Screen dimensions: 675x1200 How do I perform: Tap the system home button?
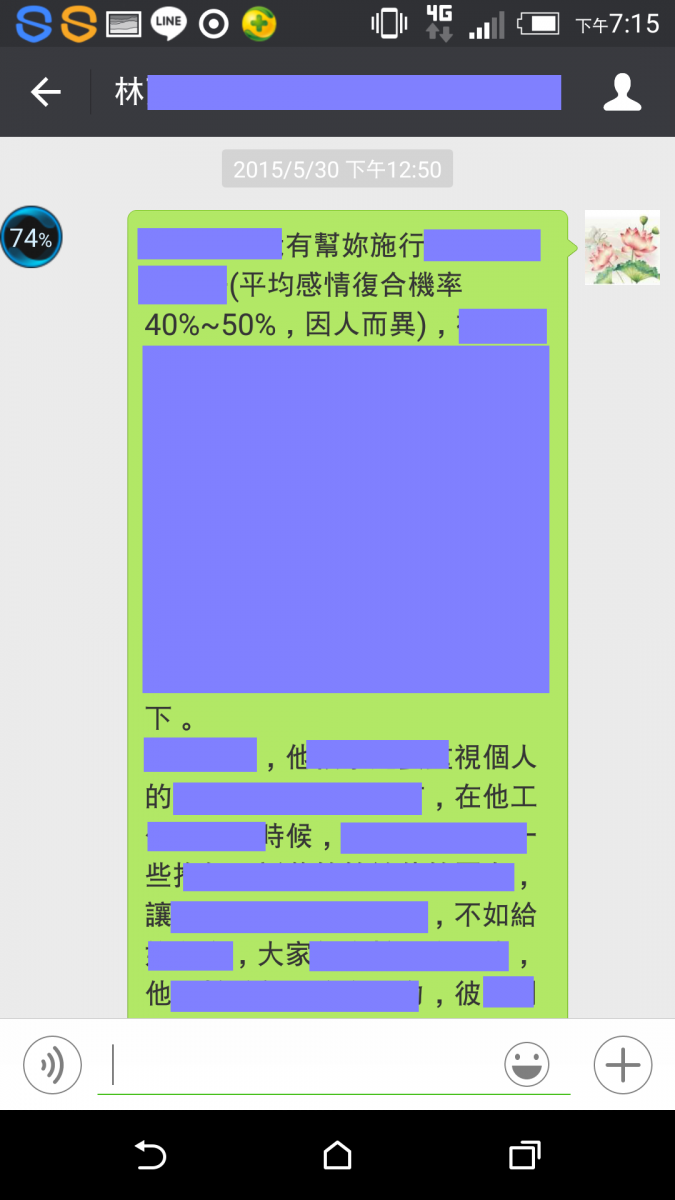(x=337, y=1156)
